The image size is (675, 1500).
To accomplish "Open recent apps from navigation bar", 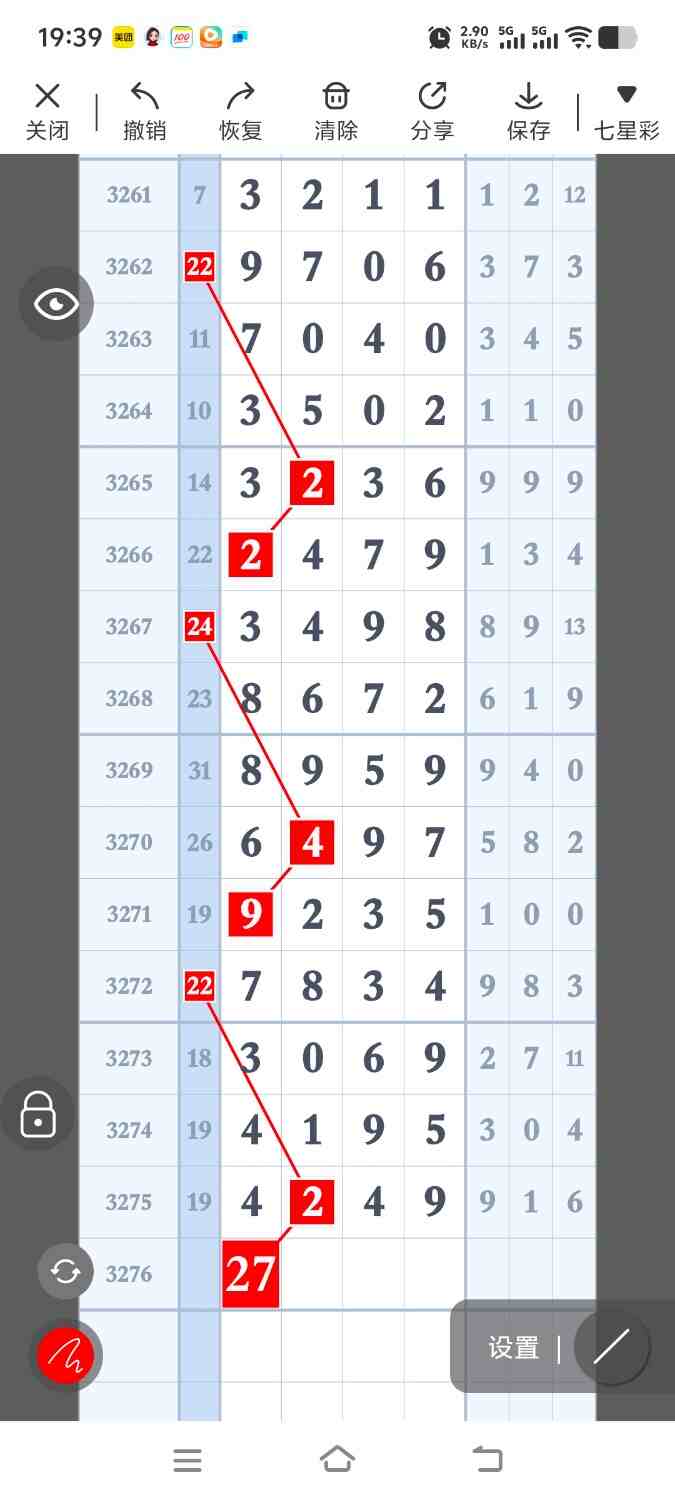I will [188, 1461].
